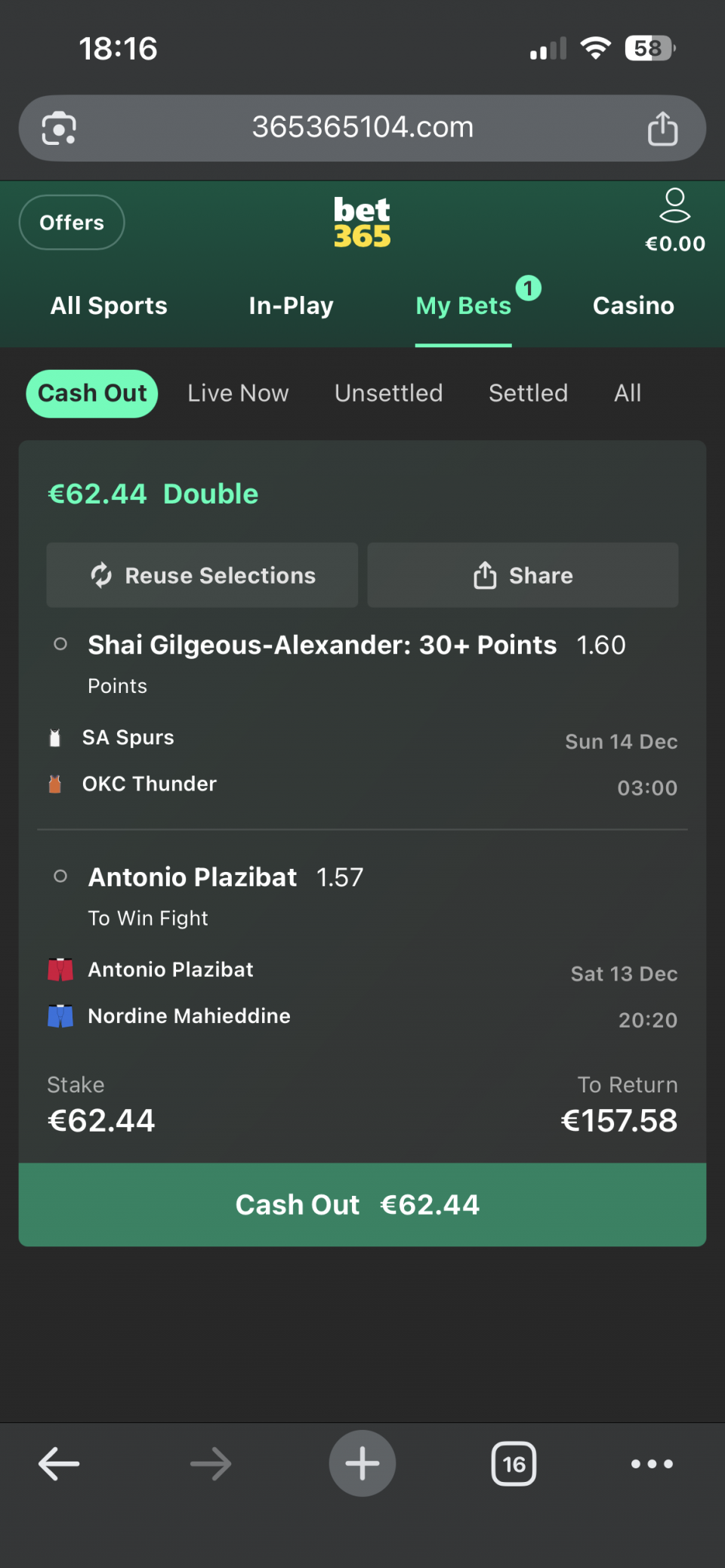The width and height of the screenshot is (725, 1568).
Task: Tap the camera scan icon in address bar
Action: click(x=59, y=128)
